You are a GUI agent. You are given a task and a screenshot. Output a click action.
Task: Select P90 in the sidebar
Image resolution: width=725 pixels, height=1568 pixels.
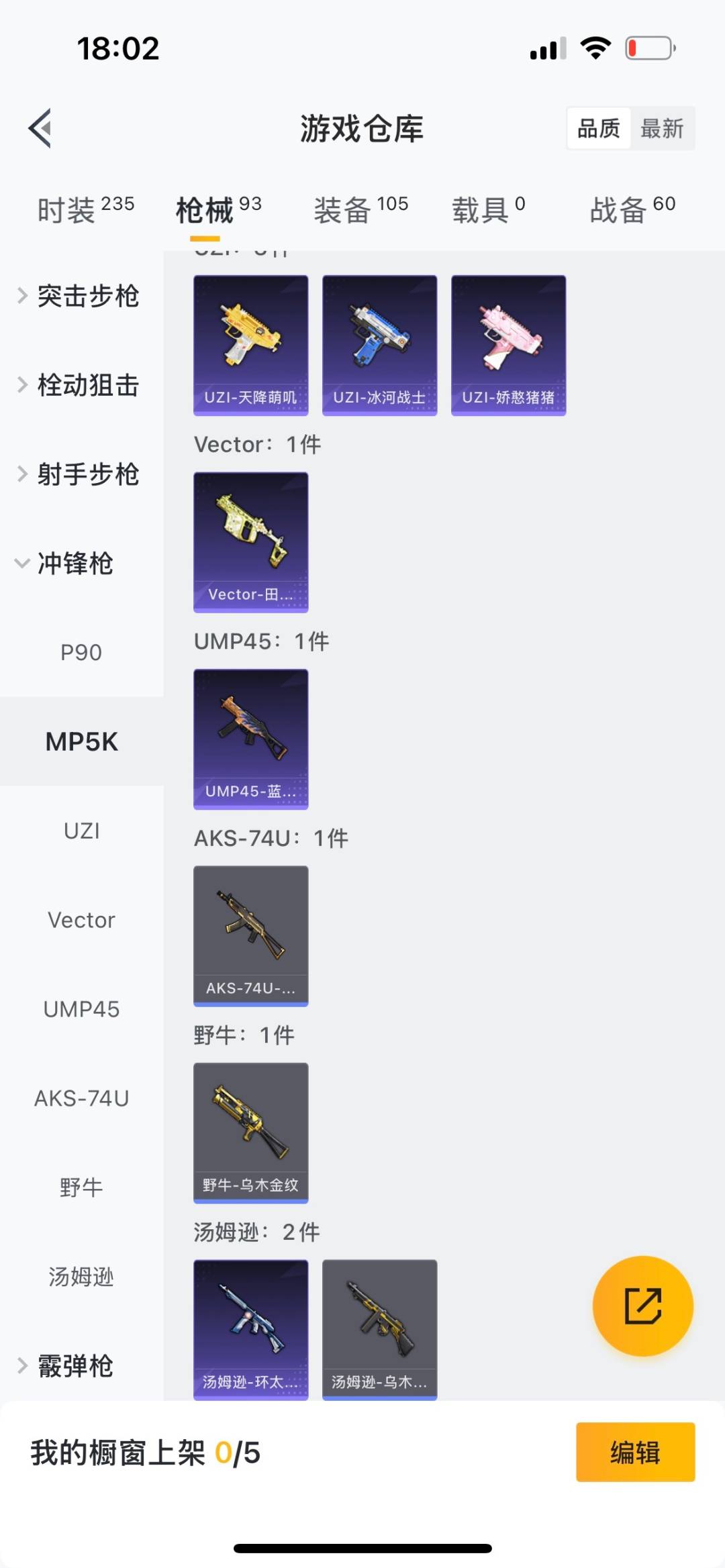[x=81, y=652]
